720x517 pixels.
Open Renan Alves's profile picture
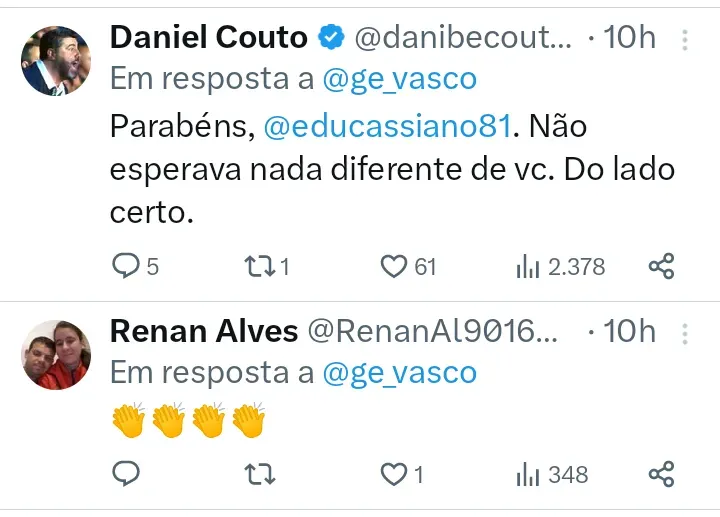tap(56, 355)
